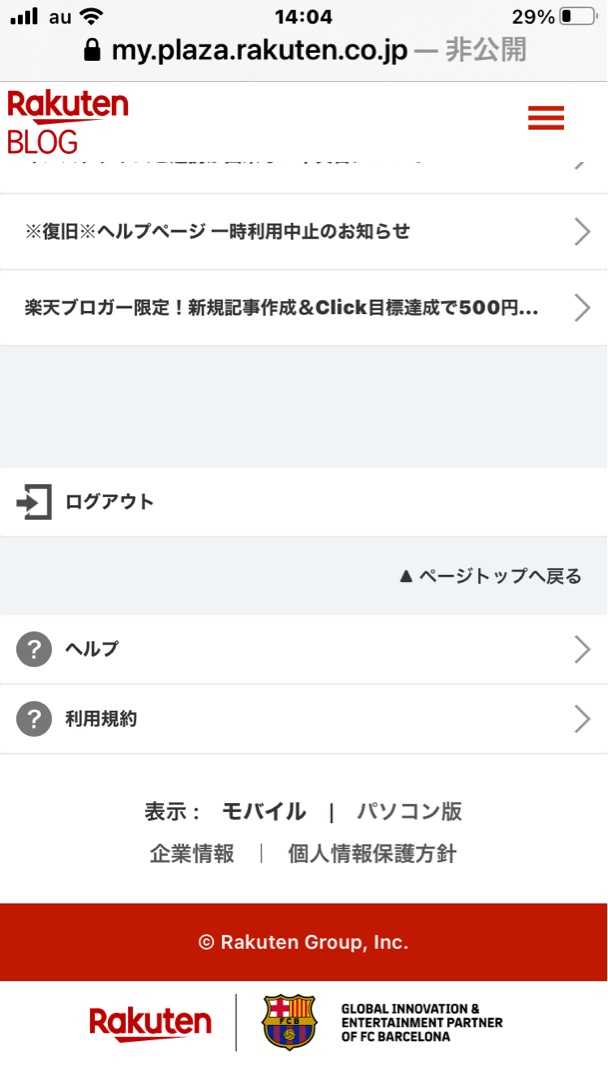
Task: Open the ヘルプ row
Action: [x=300, y=650]
